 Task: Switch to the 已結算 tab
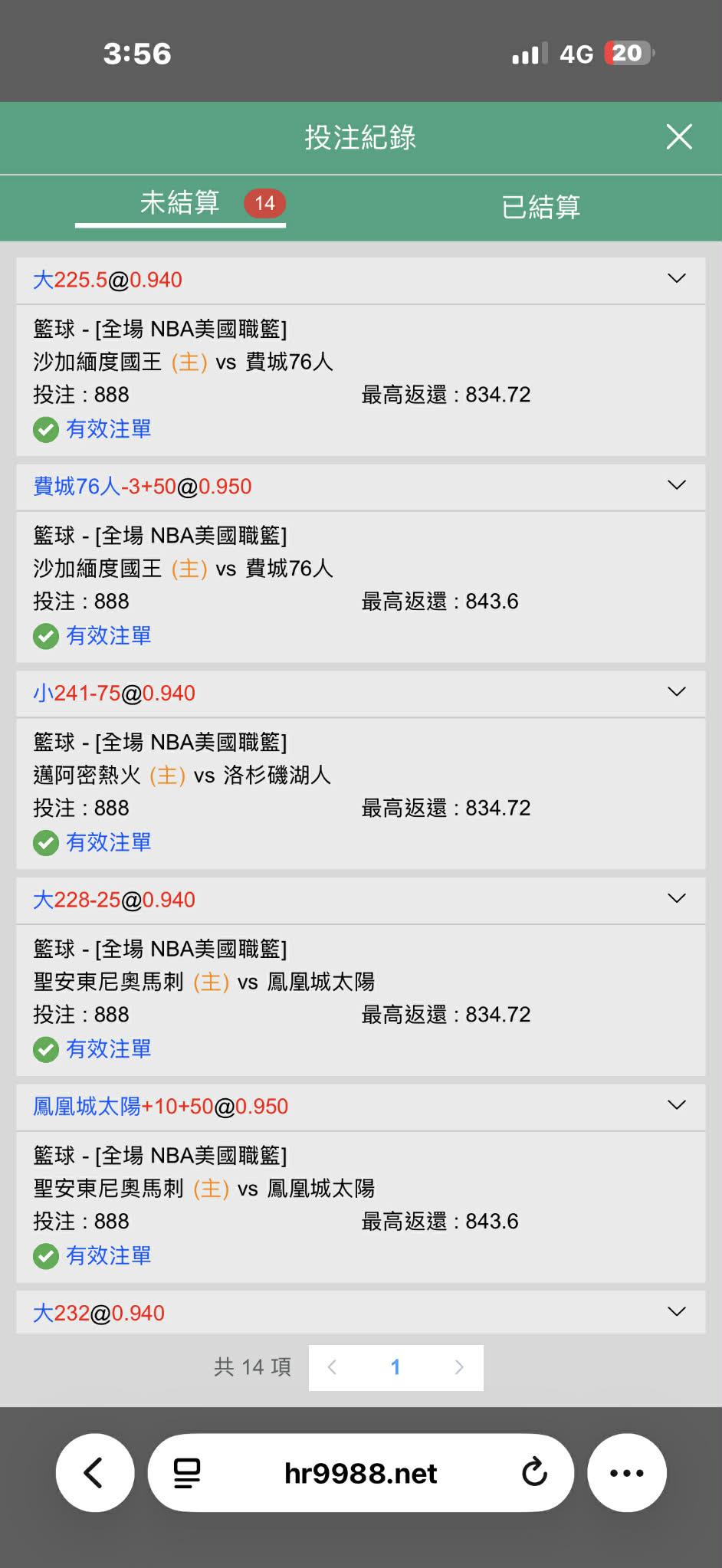coord(540,206)
